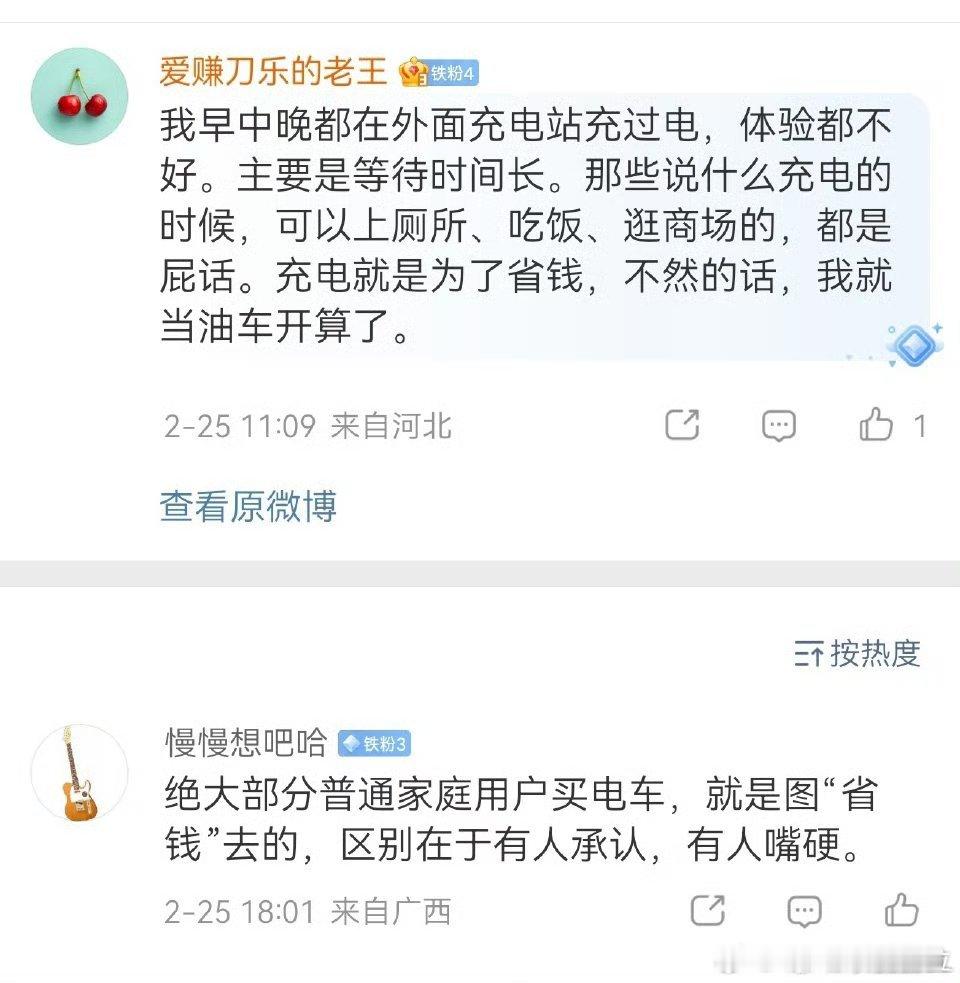This screenshot has height=983, width=960.
Task: Click the comment bubble icon on the first post
Action: click(779, 425)
